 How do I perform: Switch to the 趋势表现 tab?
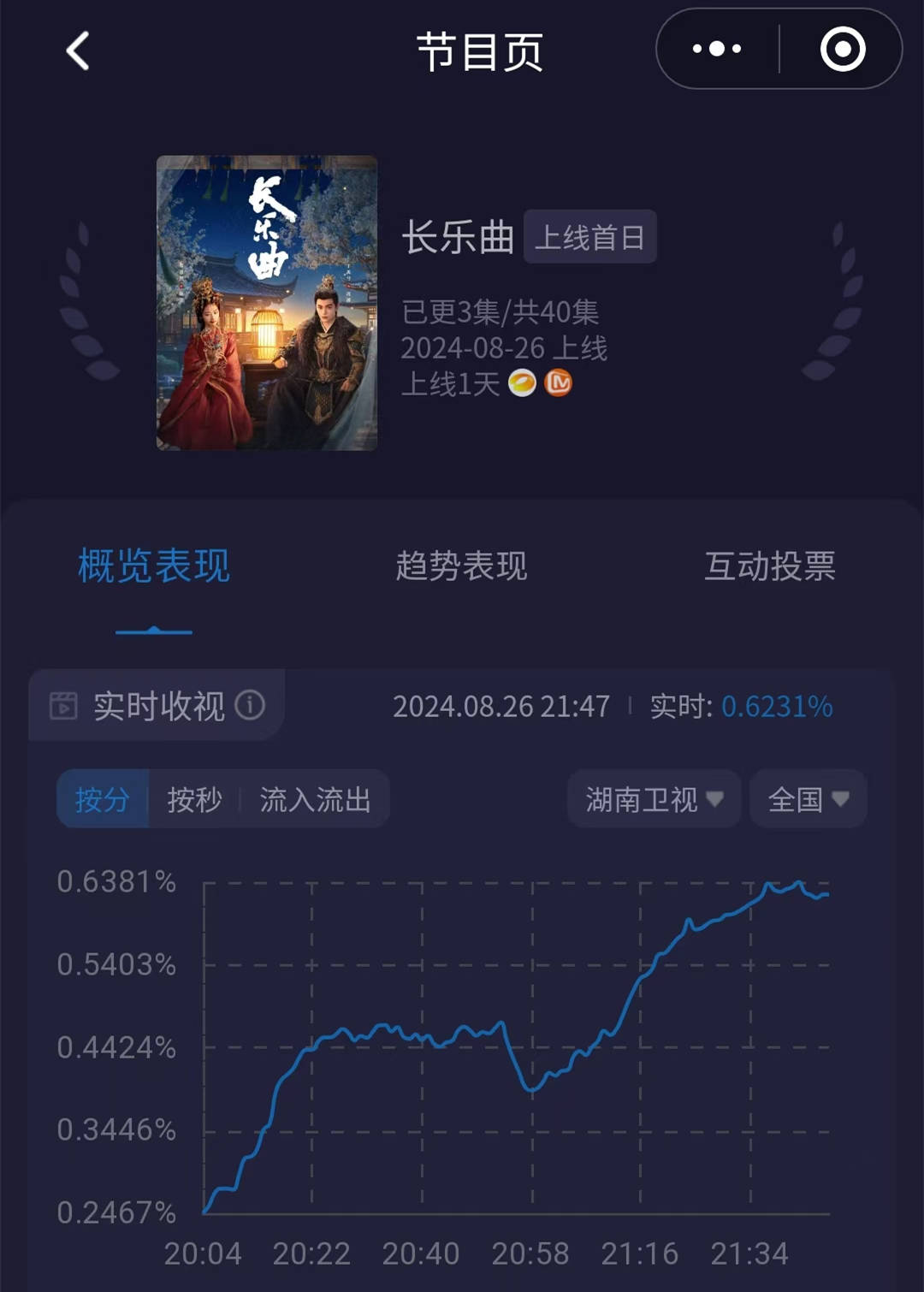pos(461,566)
